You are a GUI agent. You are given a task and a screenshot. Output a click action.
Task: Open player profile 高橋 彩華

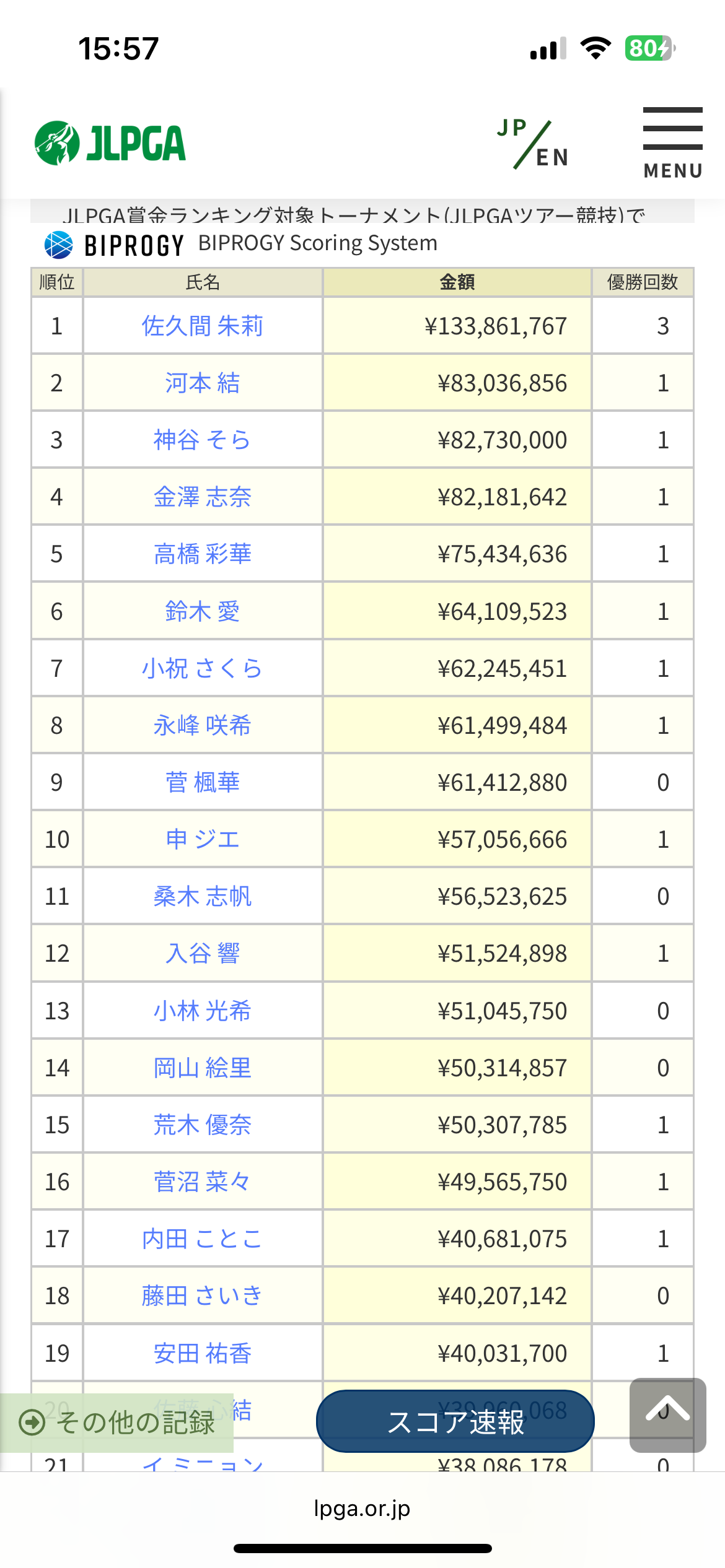203,554
